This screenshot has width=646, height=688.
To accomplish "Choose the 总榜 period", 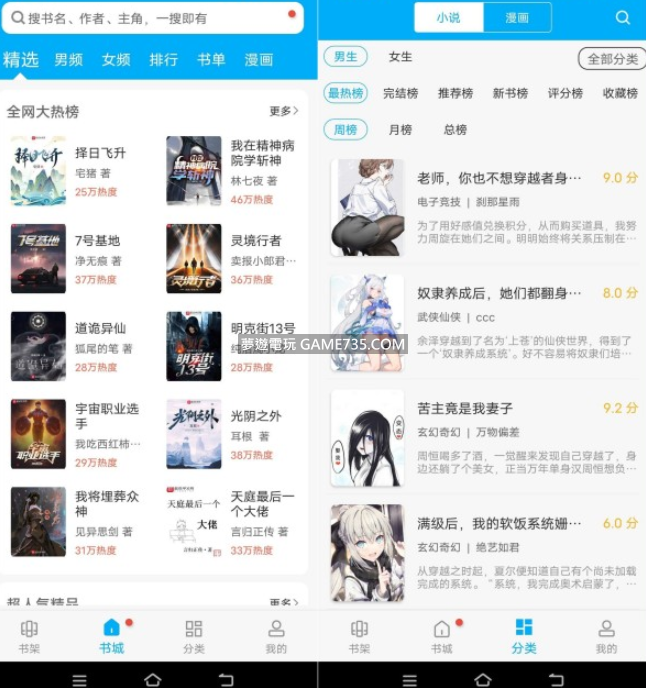I will (x=455, y=130).
